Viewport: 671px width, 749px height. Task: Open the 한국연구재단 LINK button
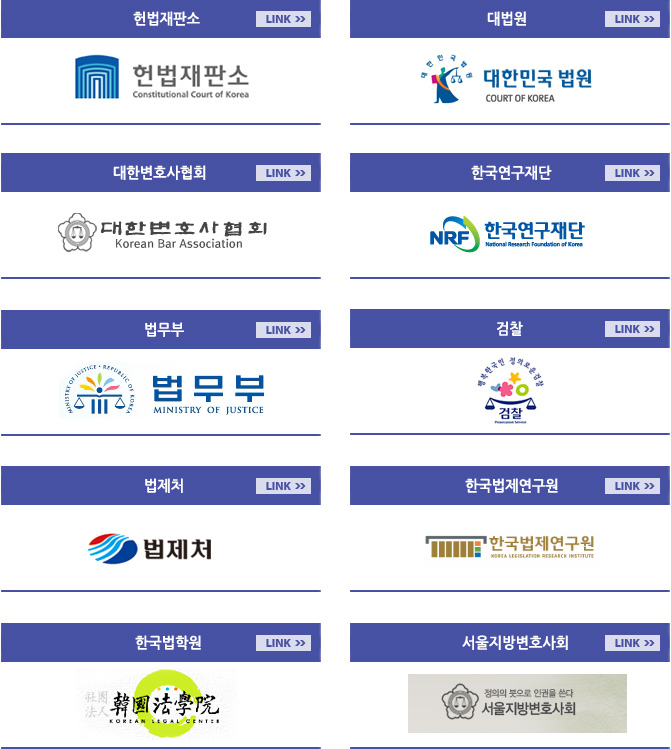click(x=632, y=173)
